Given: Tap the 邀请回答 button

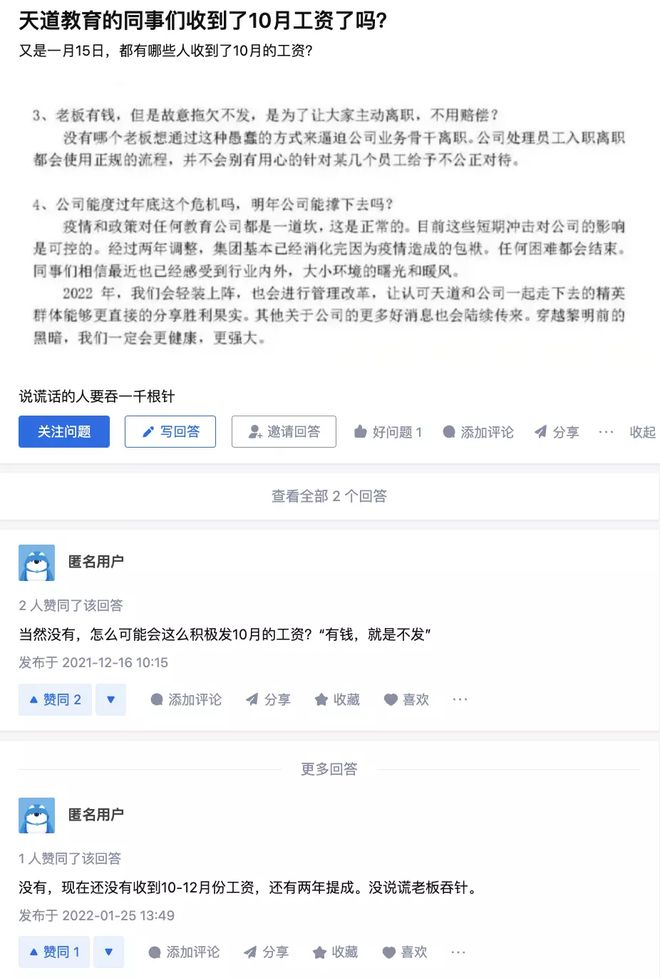Looking at the screenshot, I should [284, 432].
